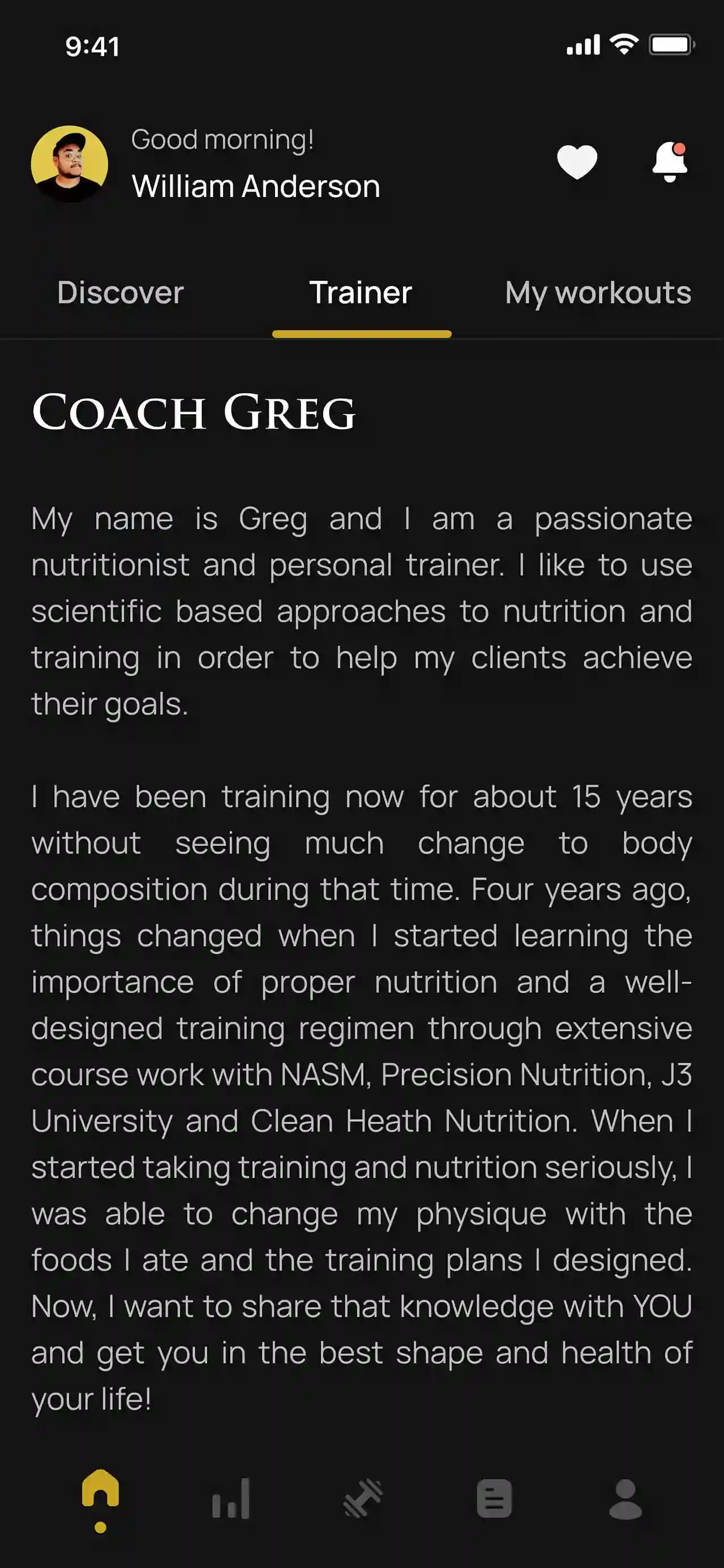Open the notes document tab
The width and height of the screenshot is (724, 1568).
(x=494, y=1498)
